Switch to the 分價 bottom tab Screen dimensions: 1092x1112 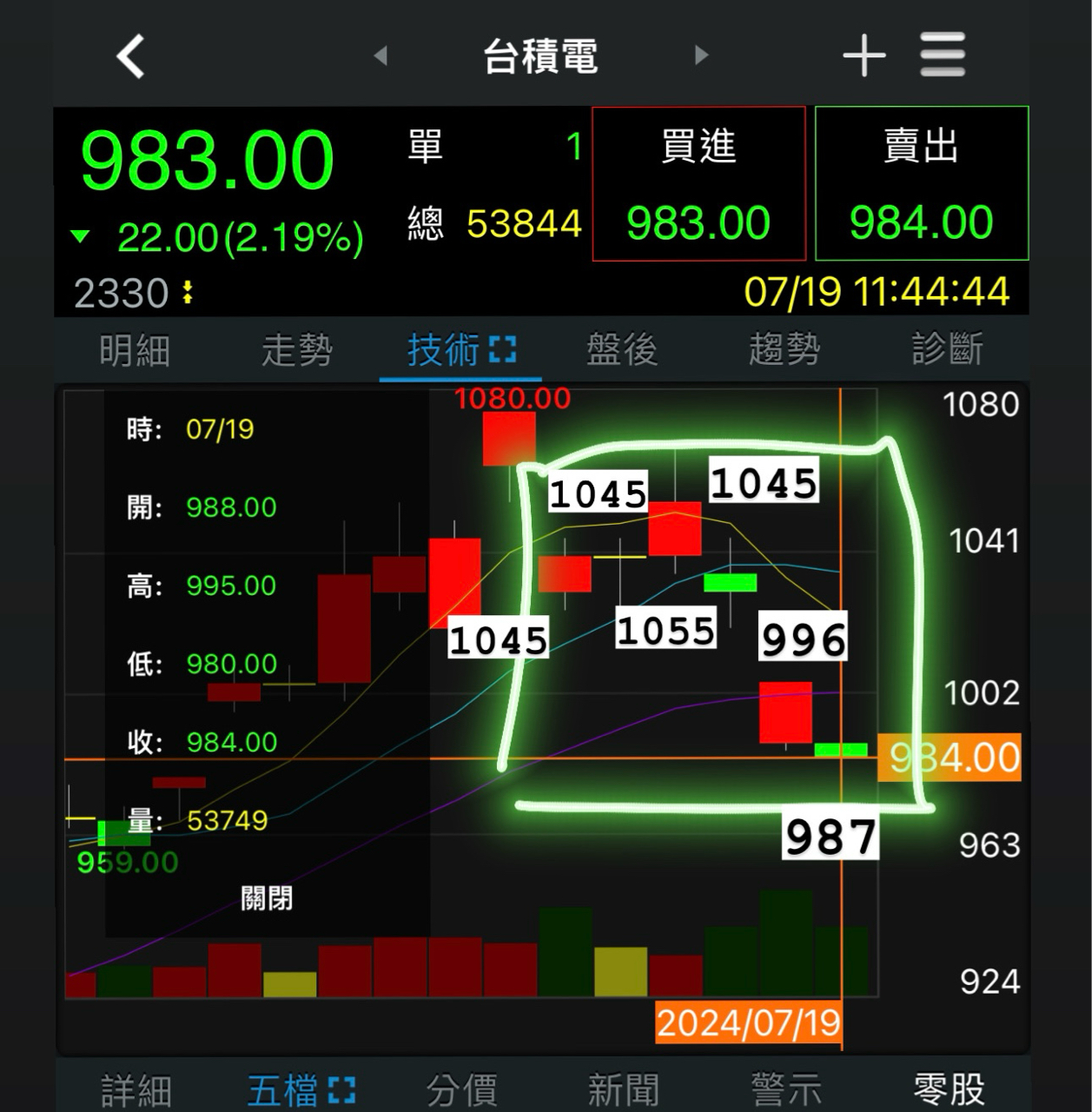[461, 1089]
